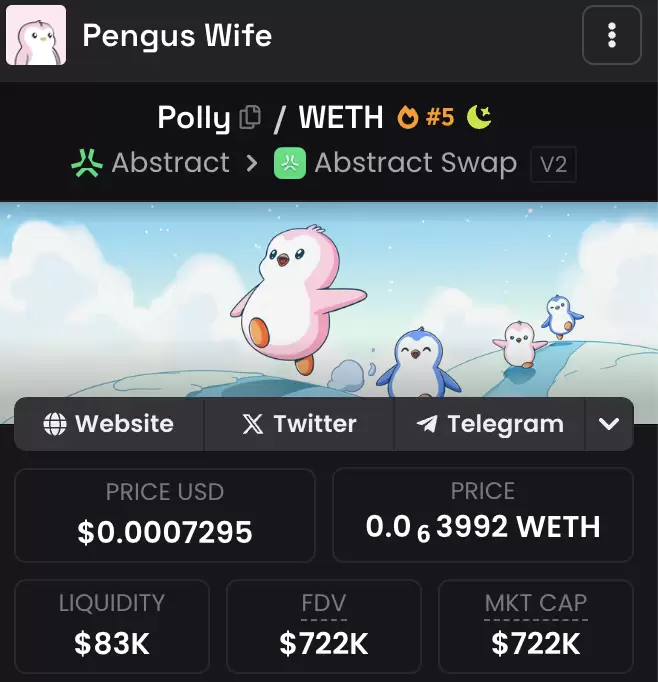The width and height of the screenshot is (658, 682).
Task: Copy the Polly token address
Action: tap(250, 118)
